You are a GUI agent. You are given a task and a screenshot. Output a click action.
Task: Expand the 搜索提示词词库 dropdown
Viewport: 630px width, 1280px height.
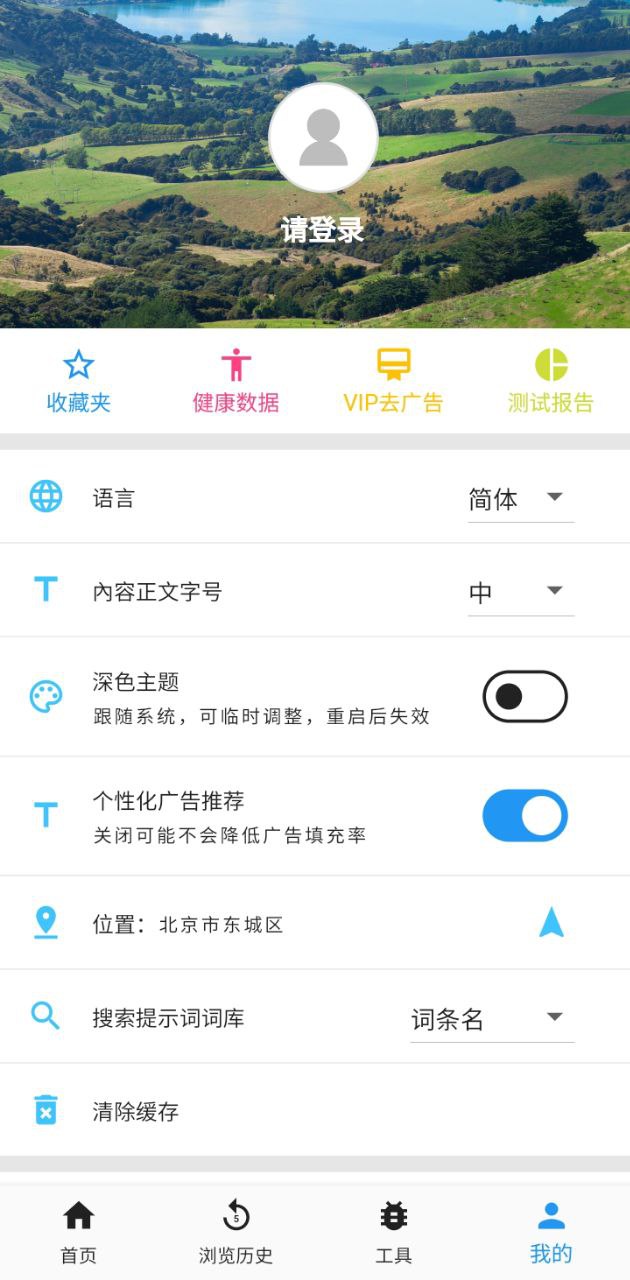click(492, 1018)
